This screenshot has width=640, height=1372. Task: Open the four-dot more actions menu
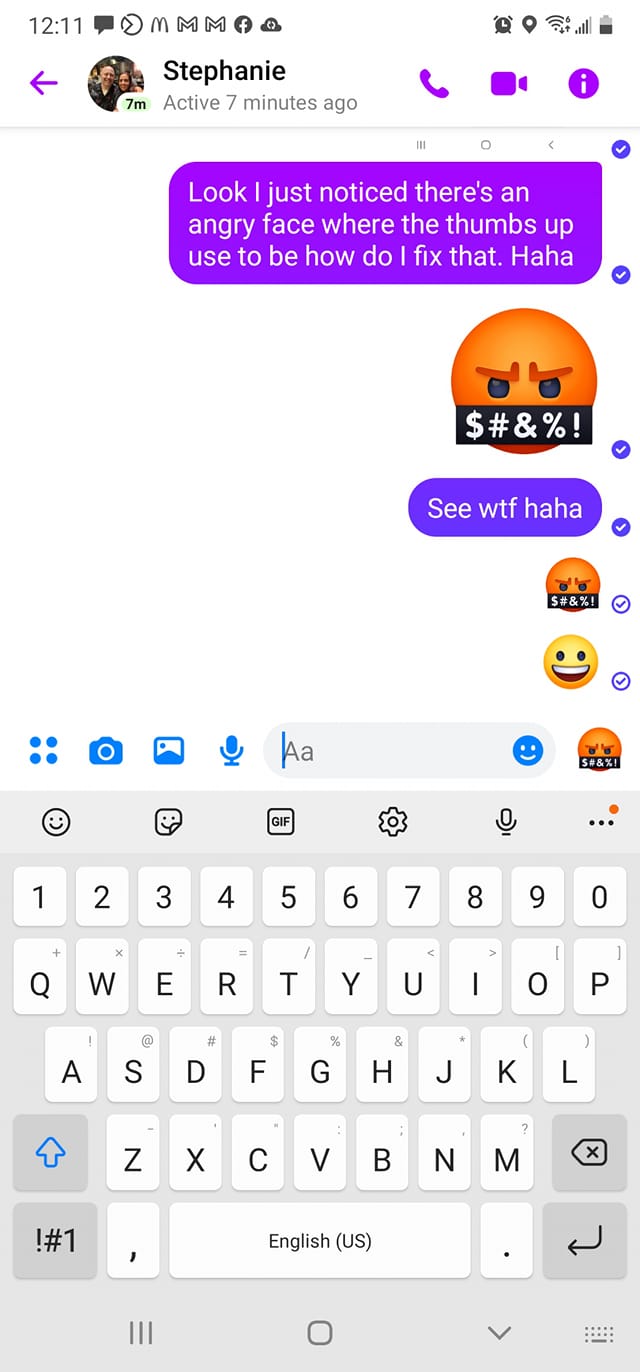point(43,750)
